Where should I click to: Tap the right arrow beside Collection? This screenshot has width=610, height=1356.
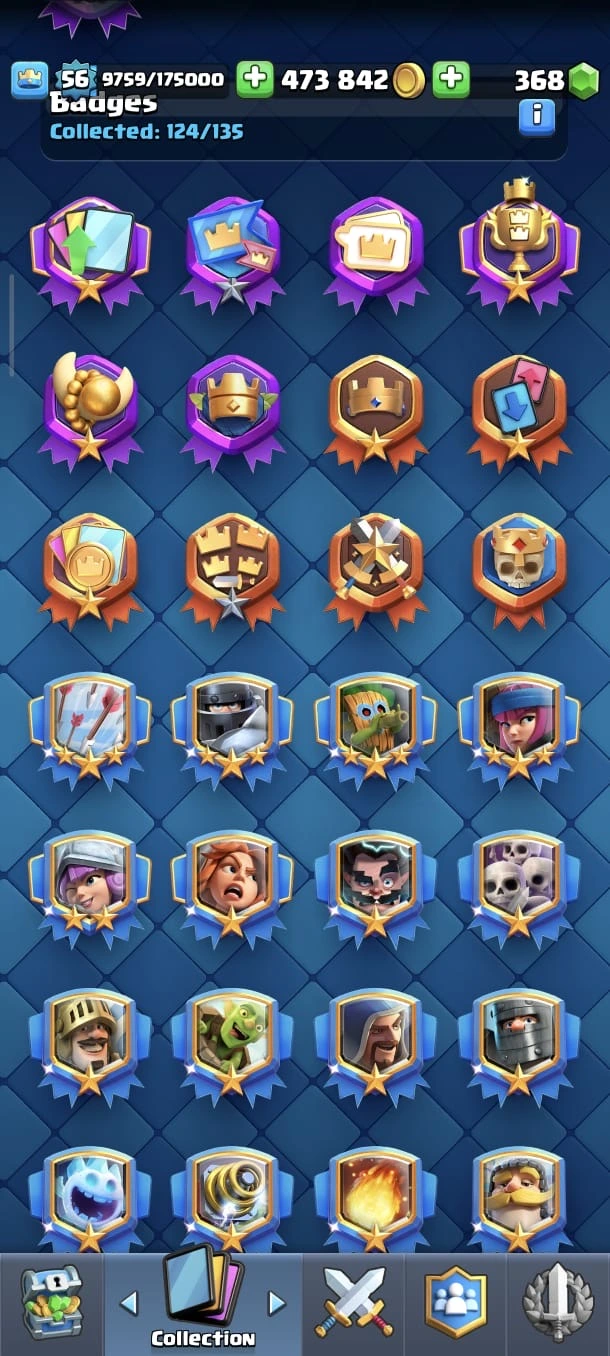[277, 1302]
